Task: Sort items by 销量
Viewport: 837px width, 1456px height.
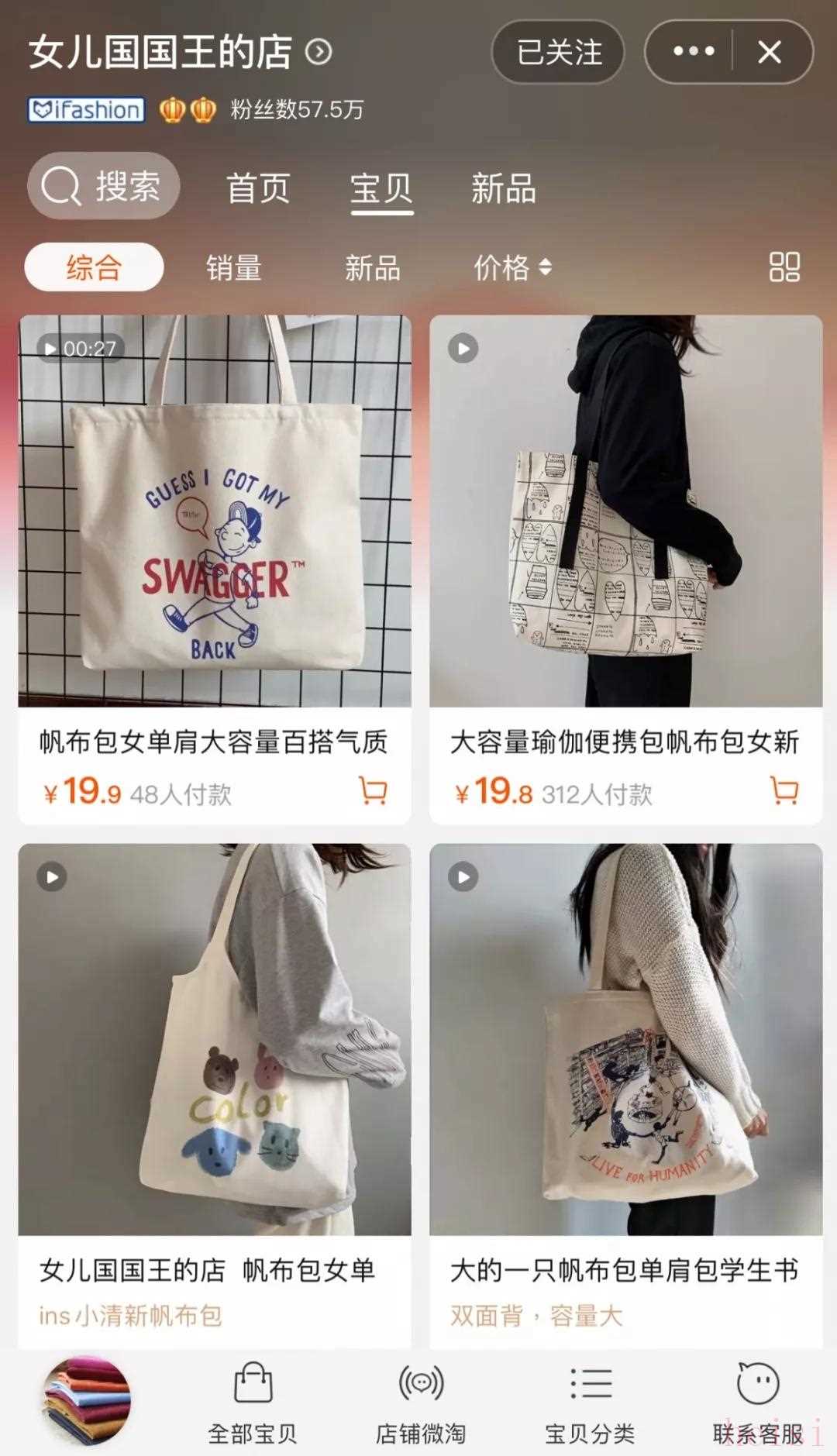Action: pyautogui.click(x=233, y=268)
